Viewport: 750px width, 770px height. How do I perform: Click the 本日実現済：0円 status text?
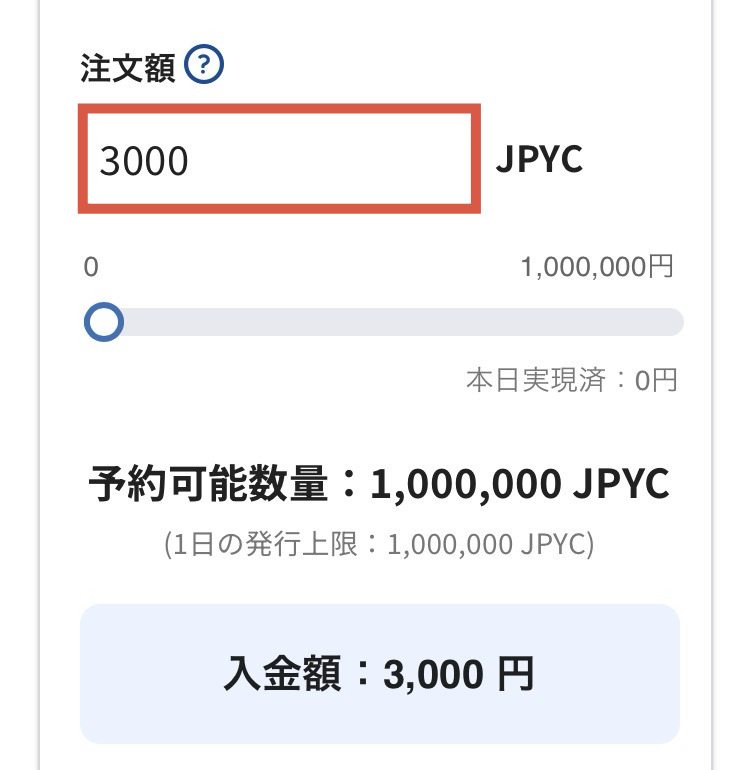click(570, 379)
